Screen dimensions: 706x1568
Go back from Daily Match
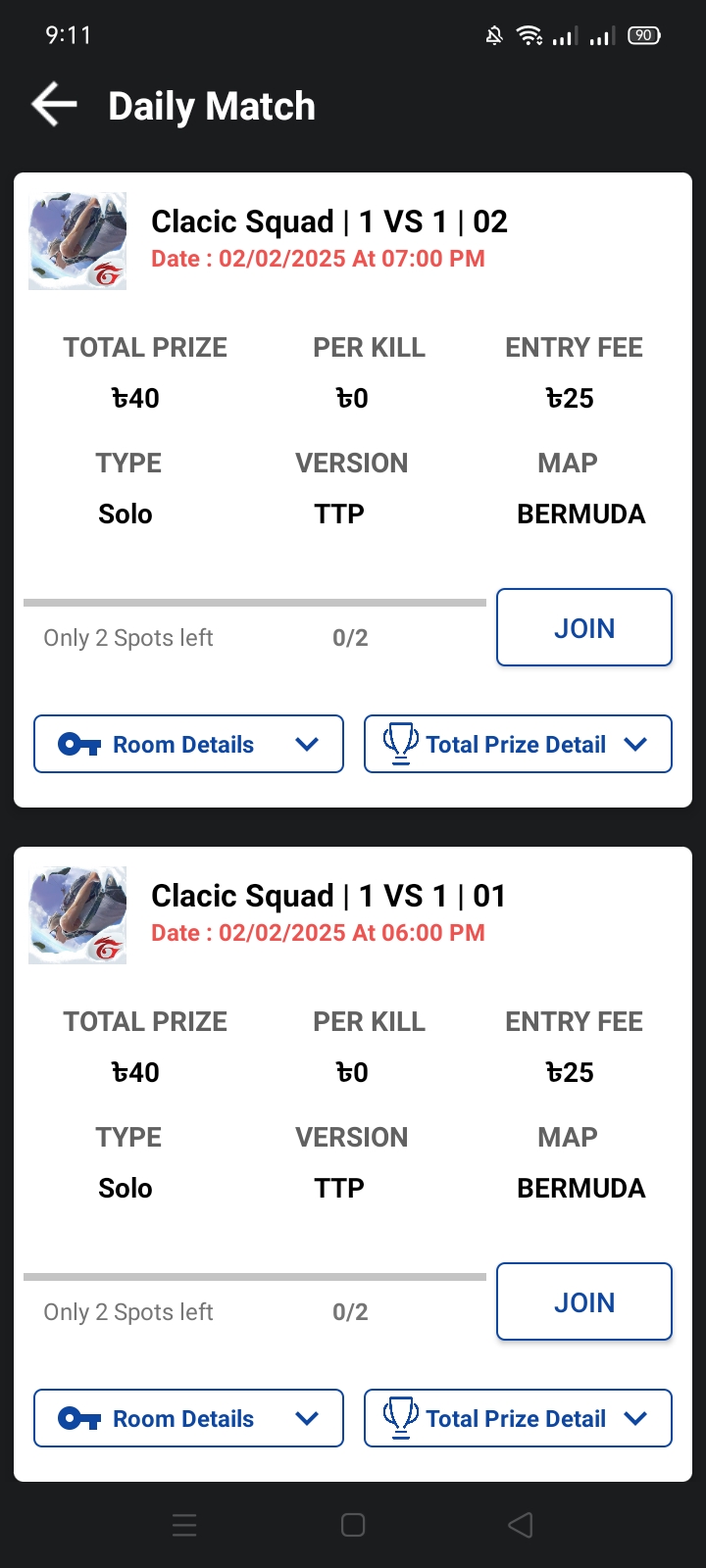click(x=55, y=105)
